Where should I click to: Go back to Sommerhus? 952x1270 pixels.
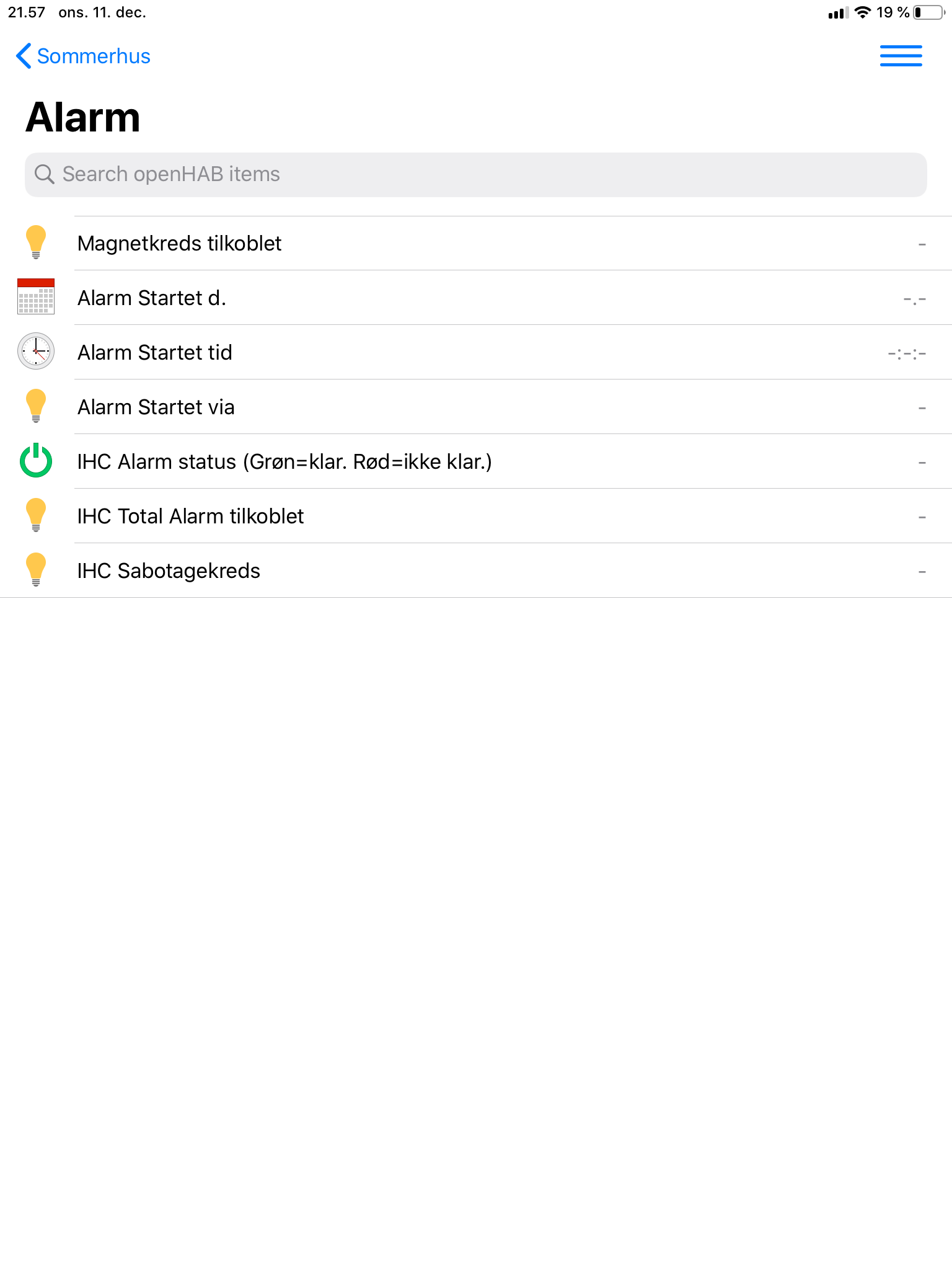pos(83,56)
